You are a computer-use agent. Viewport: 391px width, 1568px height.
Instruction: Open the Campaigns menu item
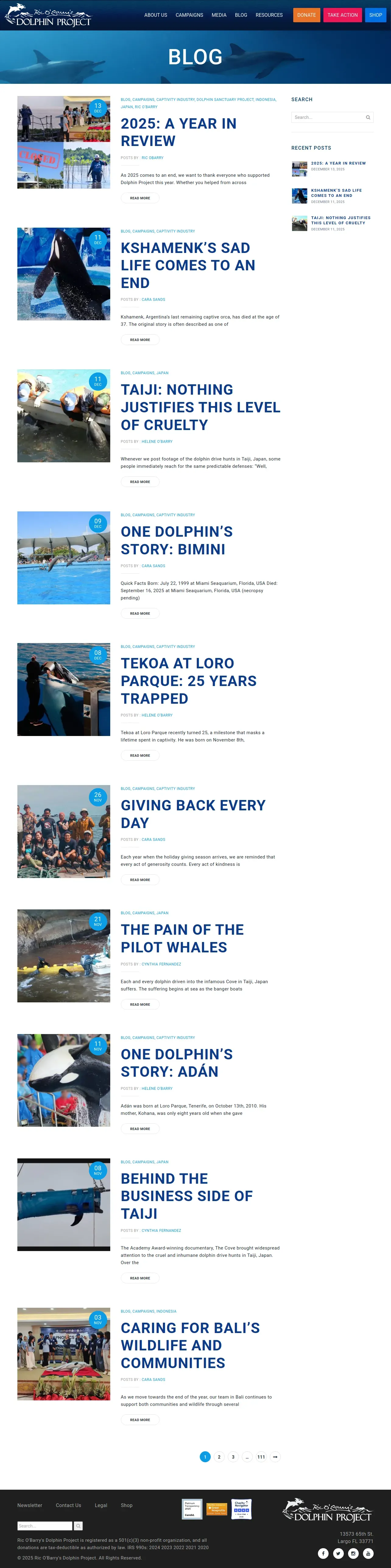[189, 15]
